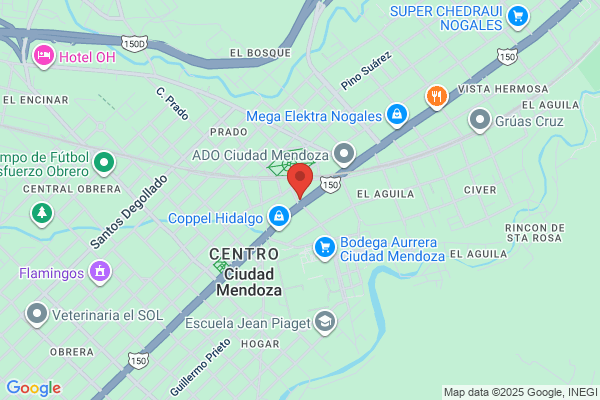Select the Campo de Fútbol Esfuerzo Obrero pin
Screen dimensions: 600x400
104,163
